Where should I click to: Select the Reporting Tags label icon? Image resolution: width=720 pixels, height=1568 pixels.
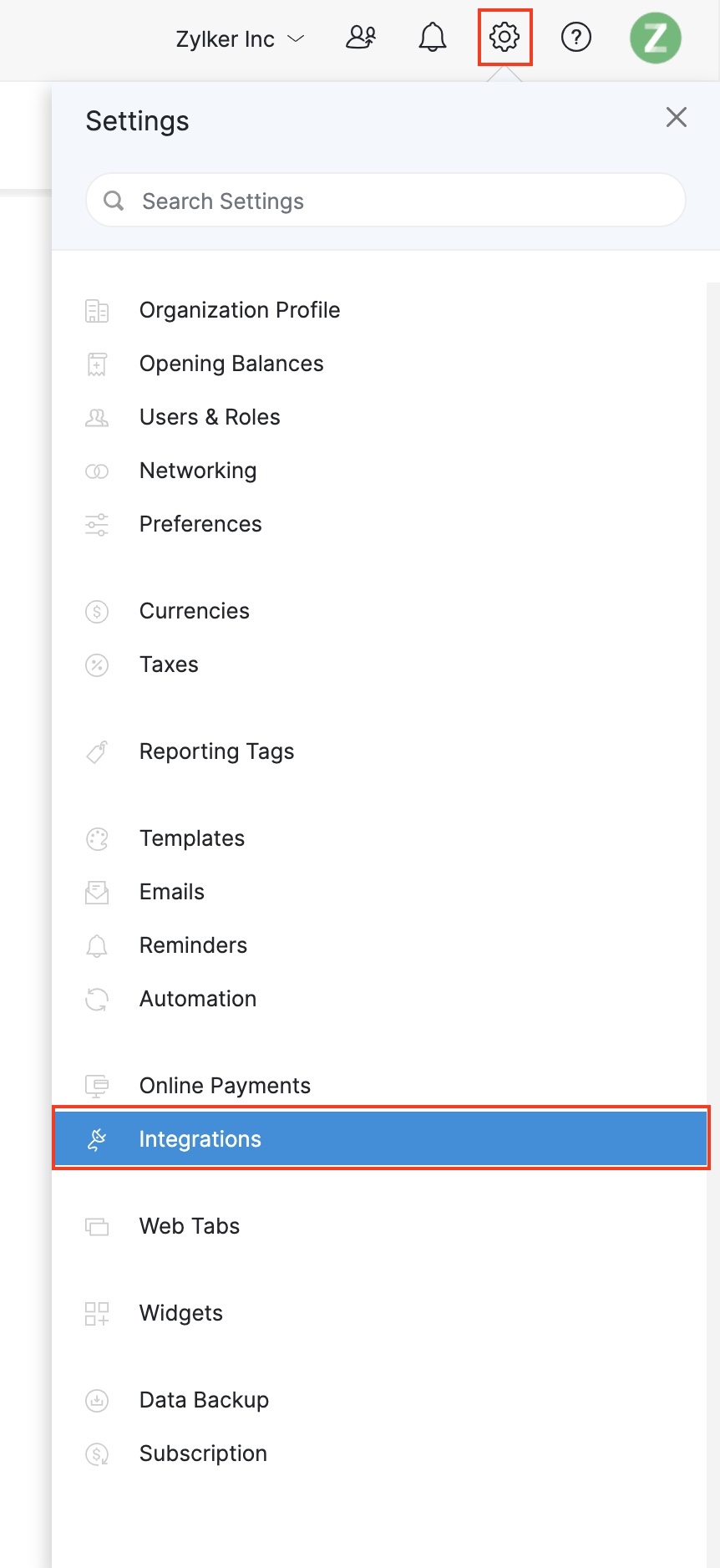point(97,751)
